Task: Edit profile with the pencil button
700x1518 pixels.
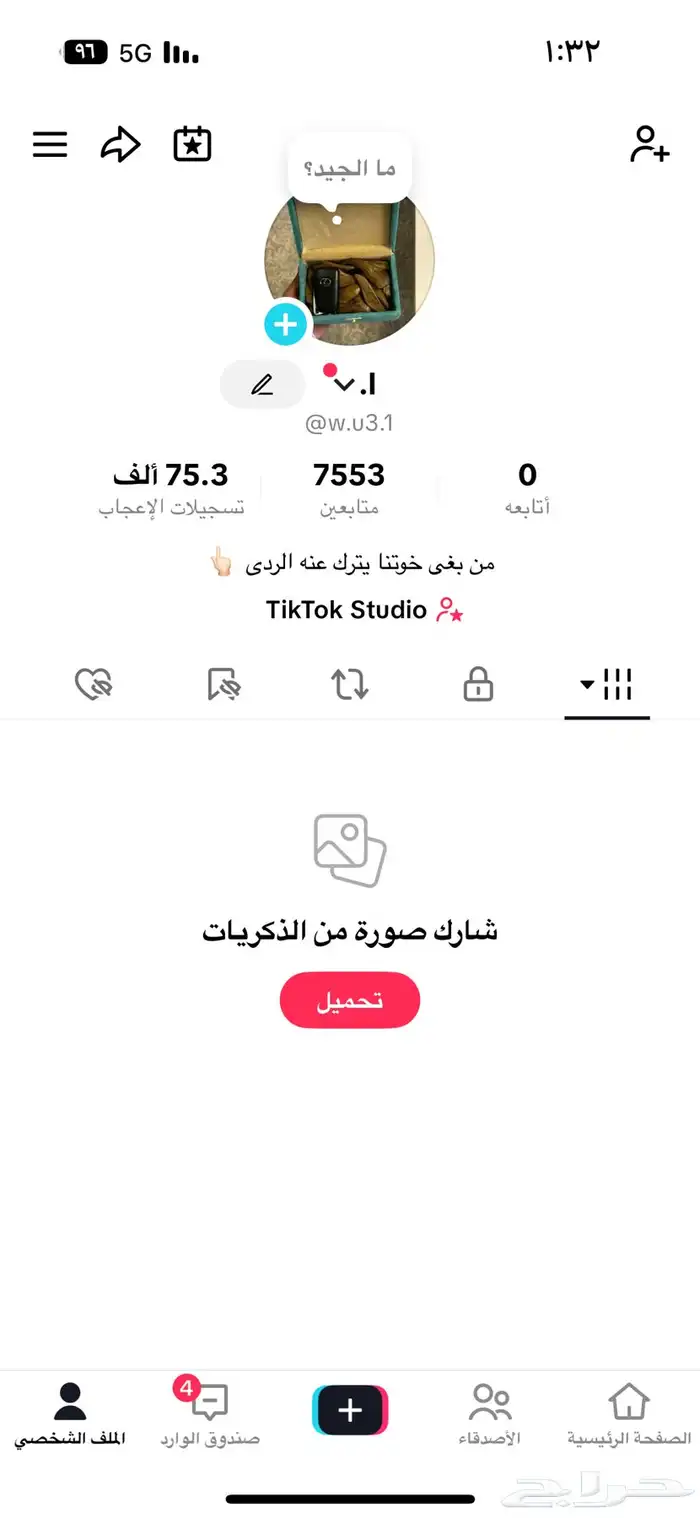Action: click(x=262, y=384)
